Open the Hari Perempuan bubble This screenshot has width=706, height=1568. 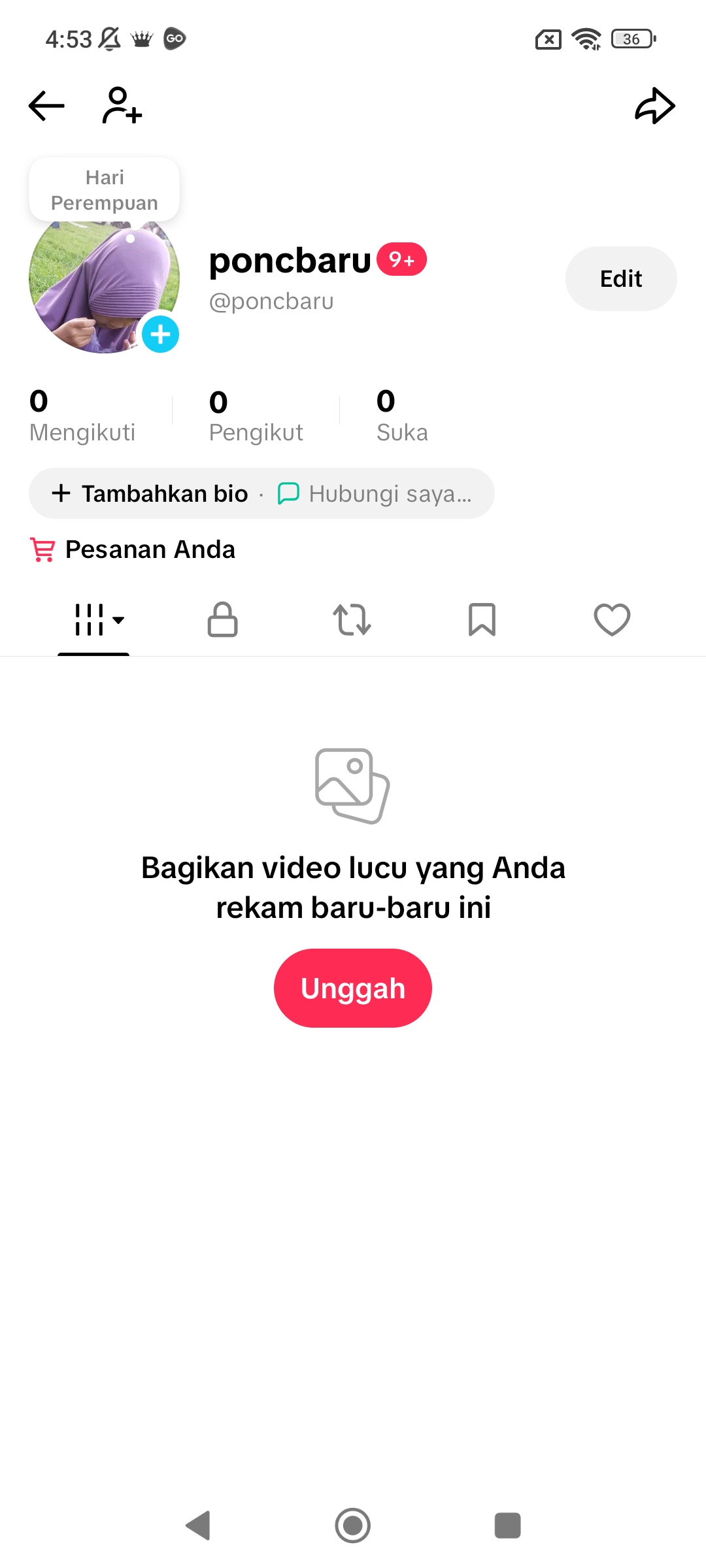[105, 190]
